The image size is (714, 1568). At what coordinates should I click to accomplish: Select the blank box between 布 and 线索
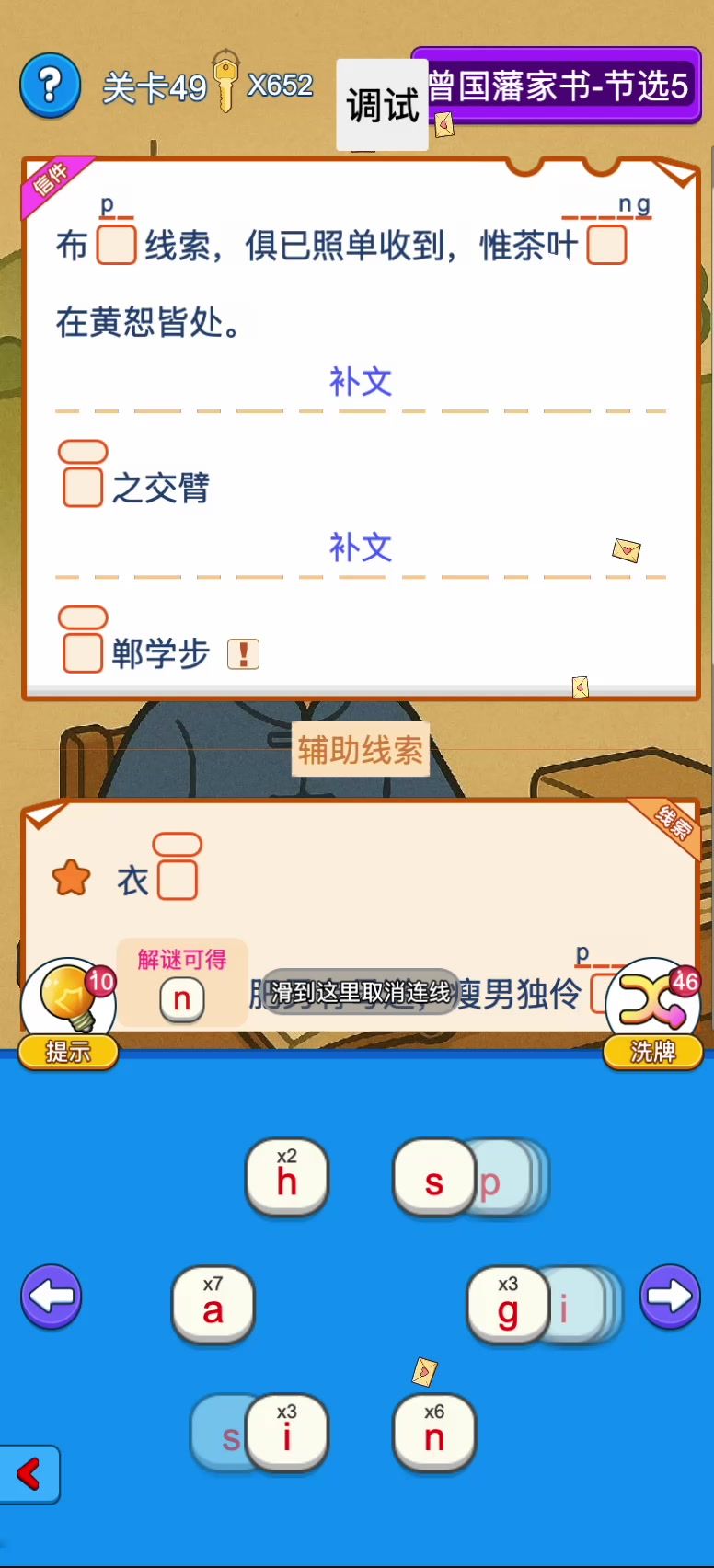click(x=117, y=246)
